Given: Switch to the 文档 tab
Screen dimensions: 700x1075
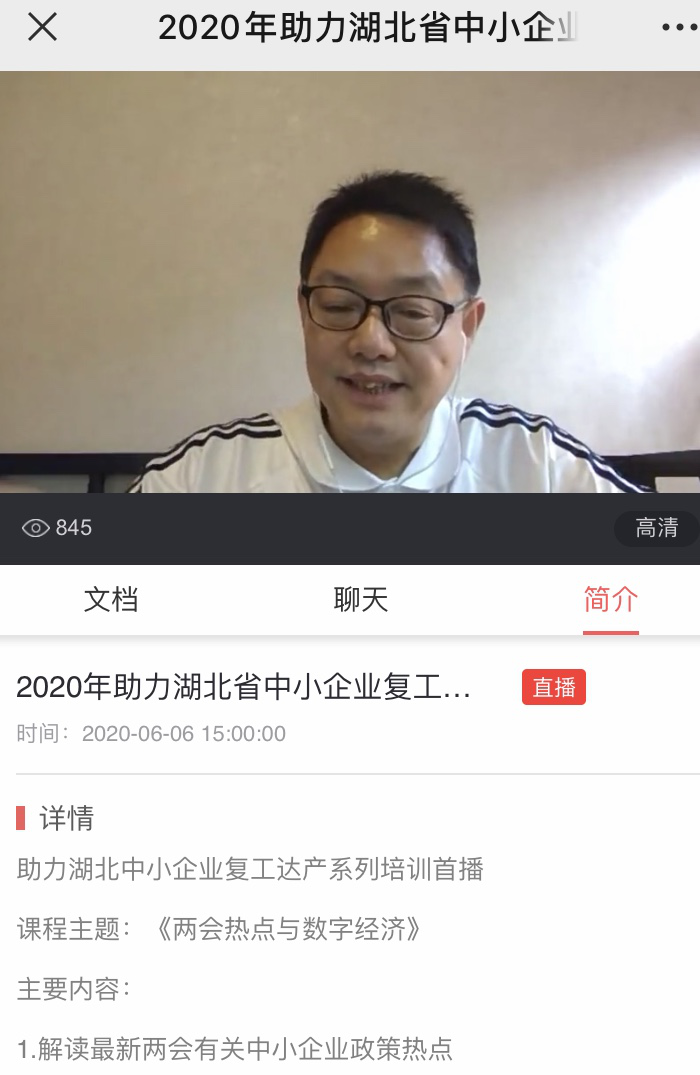Looking at the screenshot, I should coord(111,600).
